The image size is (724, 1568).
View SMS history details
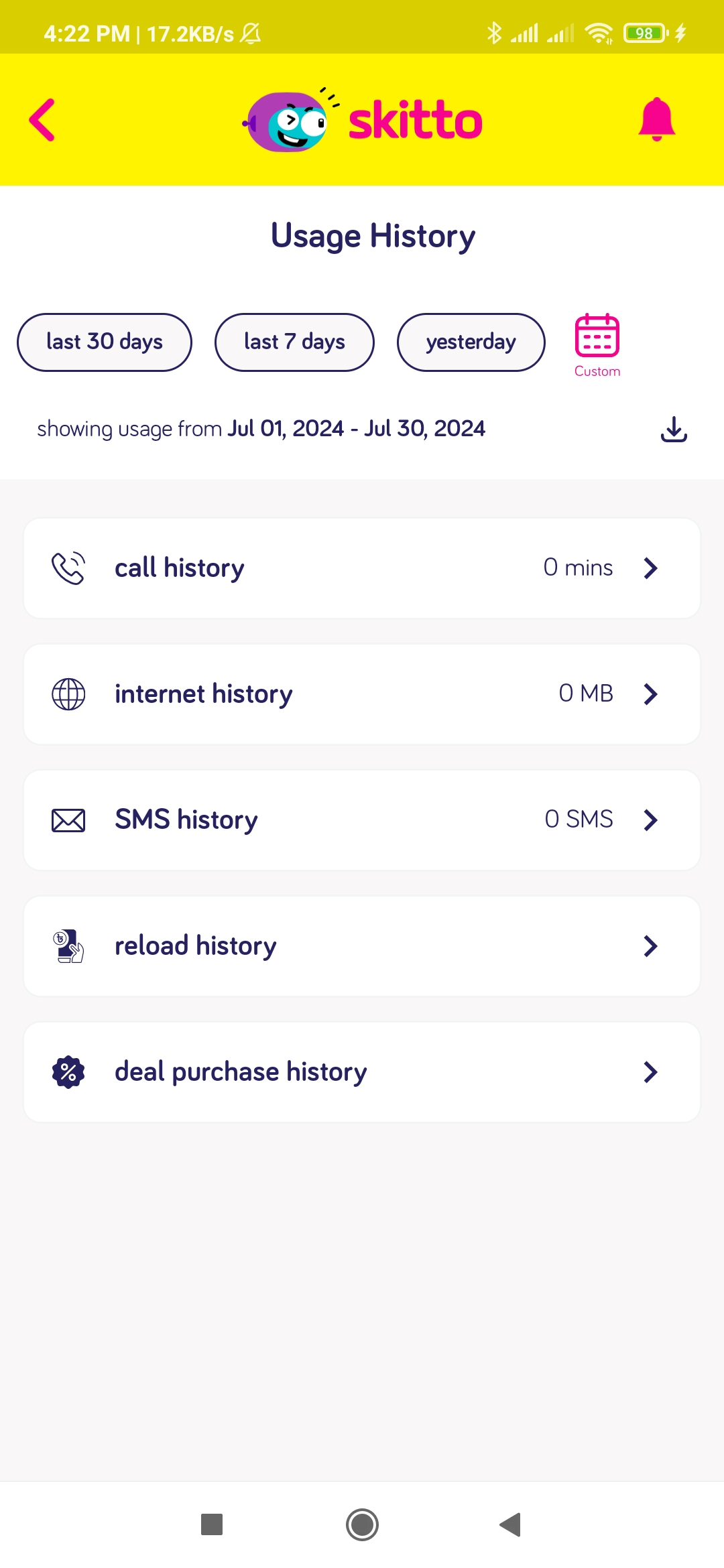(362, 820)
